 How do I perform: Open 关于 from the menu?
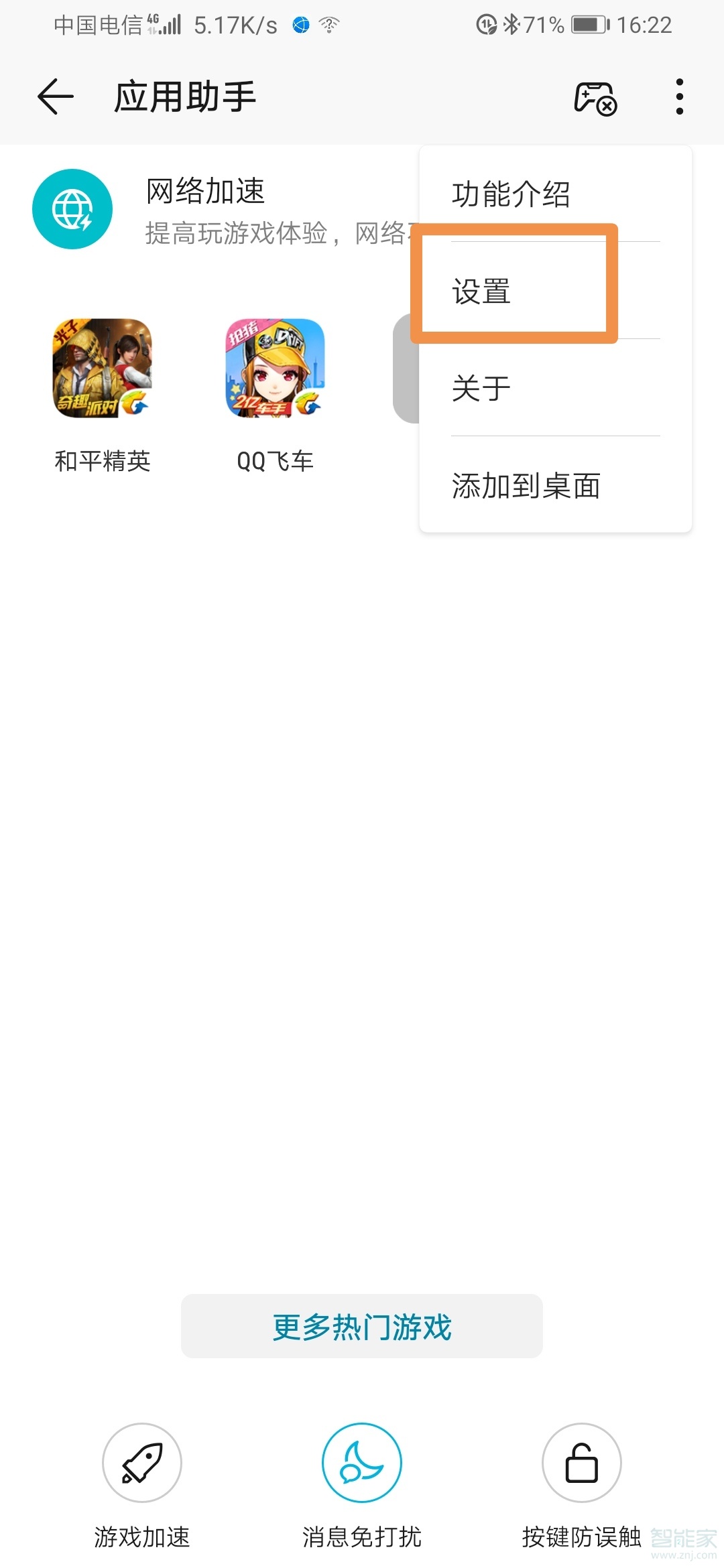480,388
